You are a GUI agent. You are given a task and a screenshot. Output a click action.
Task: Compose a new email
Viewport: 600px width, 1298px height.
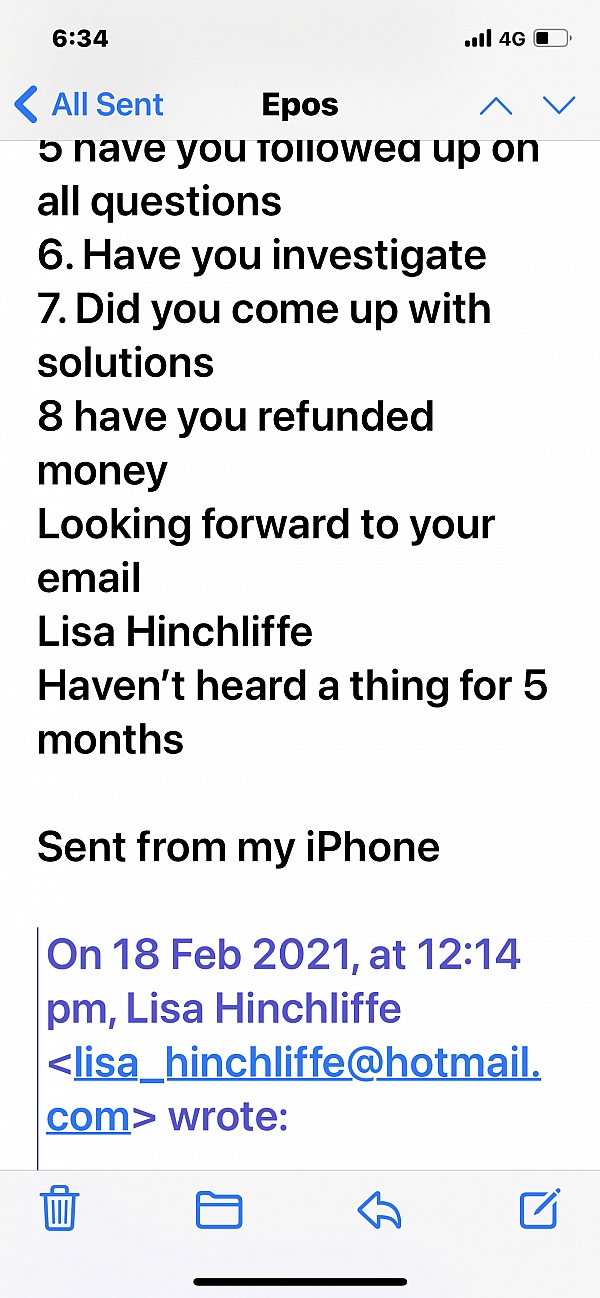pos(541,1208)
